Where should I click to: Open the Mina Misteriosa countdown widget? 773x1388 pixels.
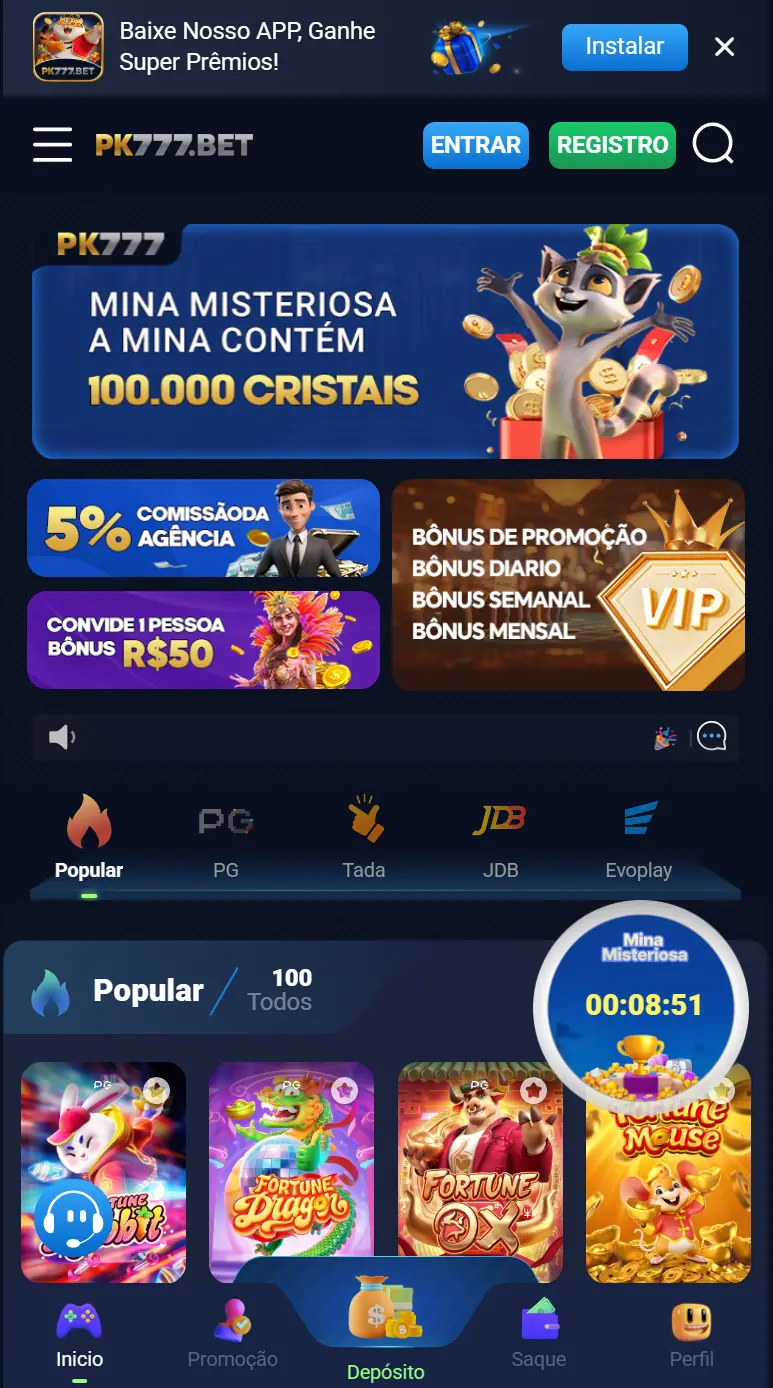pyautogui.click(x=642, y=1007)
